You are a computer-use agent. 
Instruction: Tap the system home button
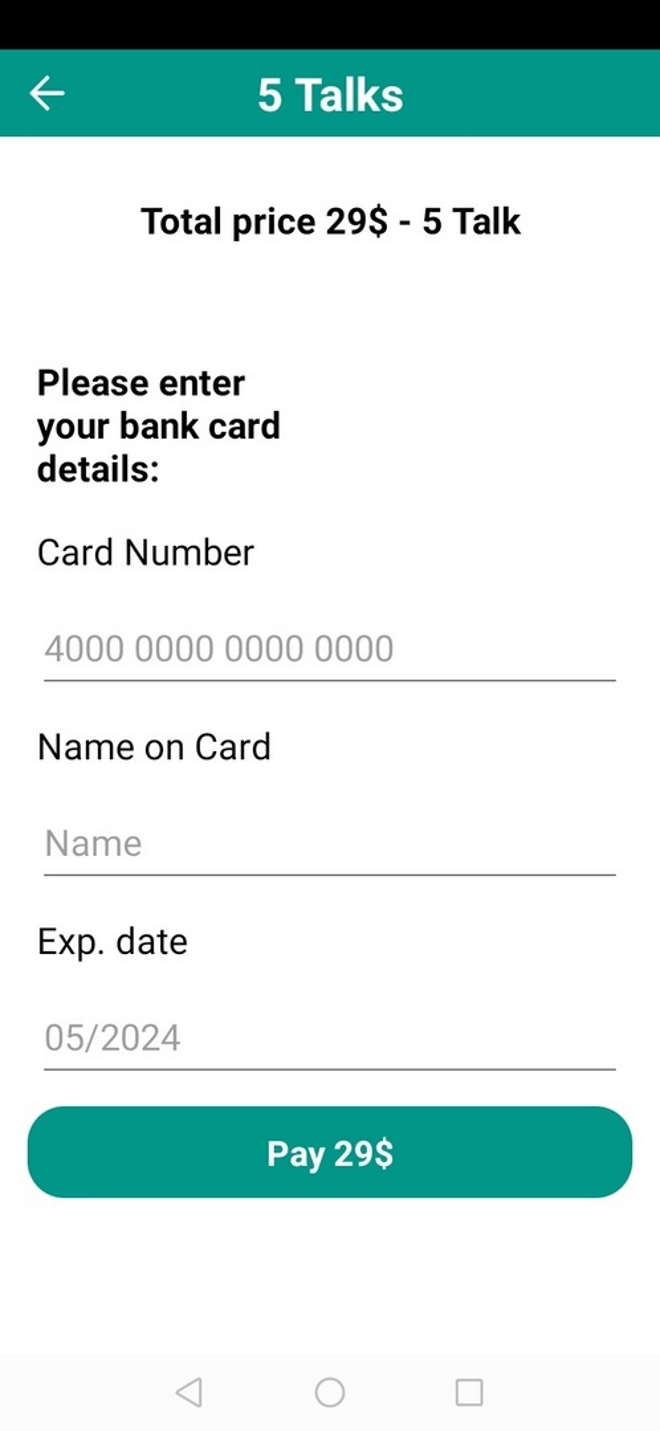(x=329, y=1392)
